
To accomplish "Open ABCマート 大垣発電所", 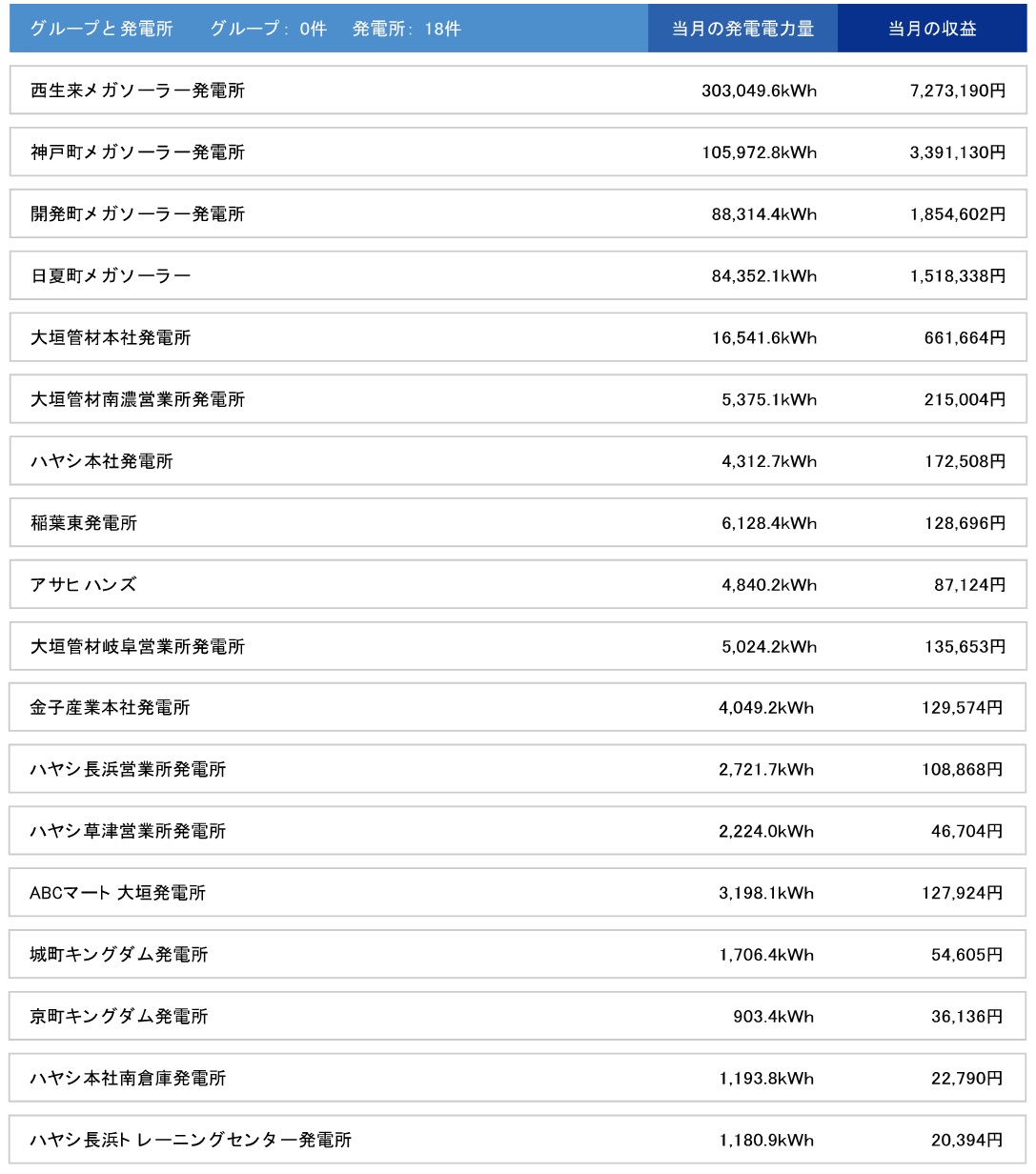I will tap(118, 894).
